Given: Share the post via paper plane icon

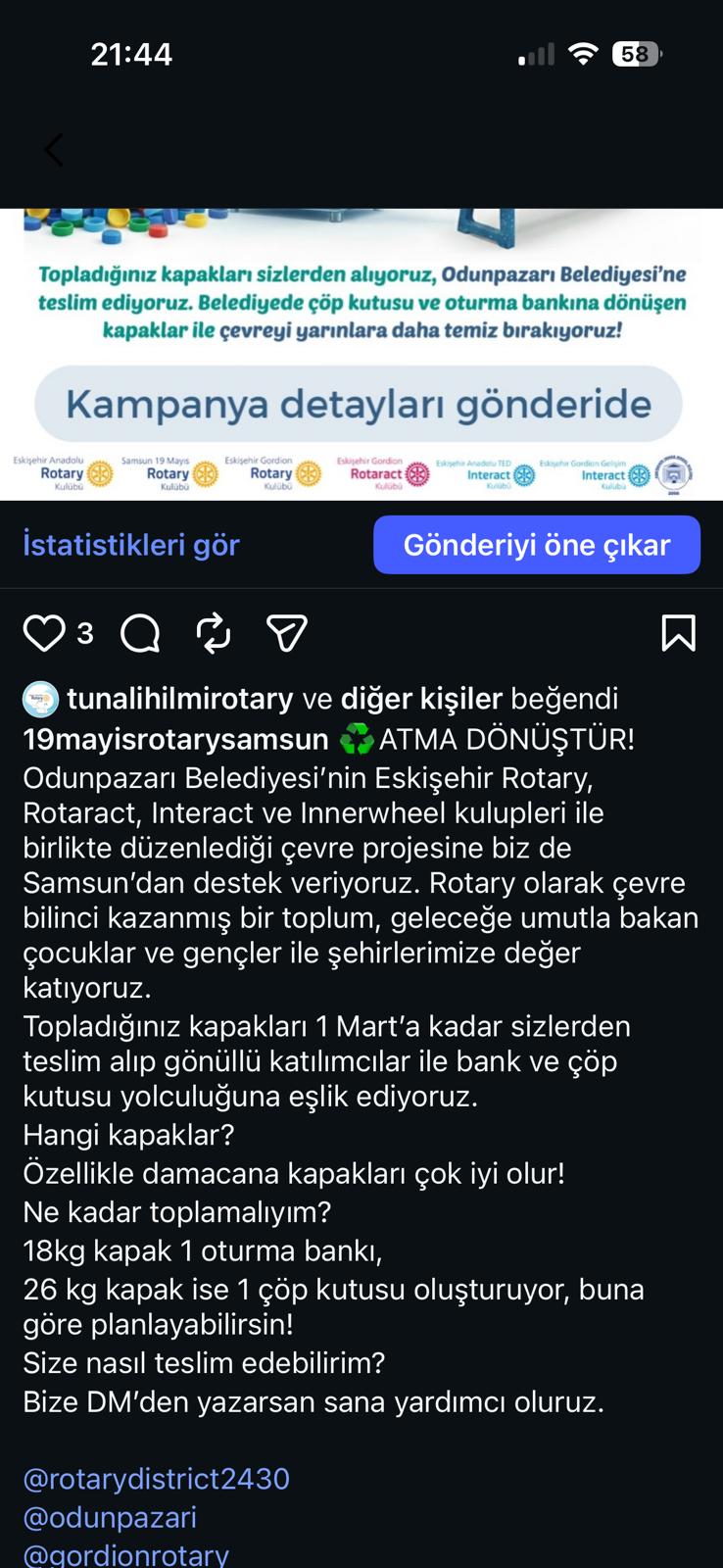Looking at the screenshot, I should click(x=287, y=633).
